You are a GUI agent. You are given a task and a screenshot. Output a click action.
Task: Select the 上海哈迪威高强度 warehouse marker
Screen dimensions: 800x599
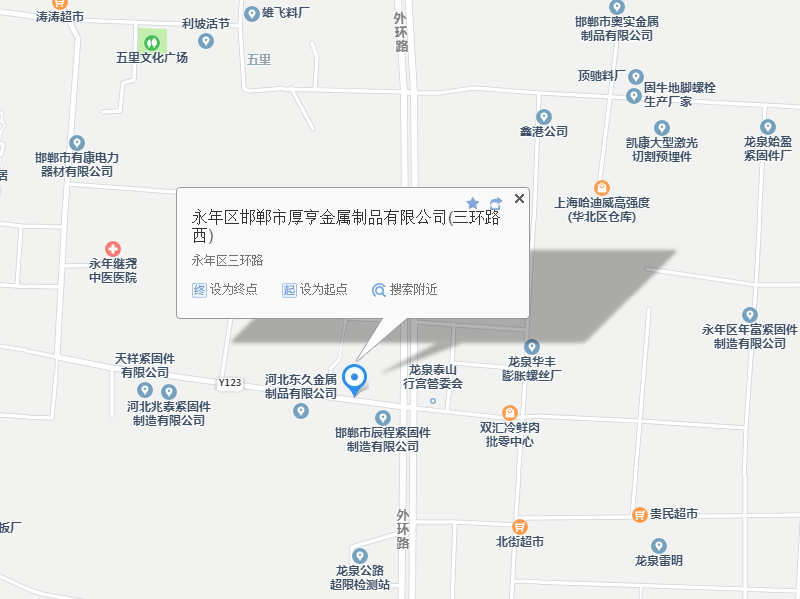tap(602, 187)
